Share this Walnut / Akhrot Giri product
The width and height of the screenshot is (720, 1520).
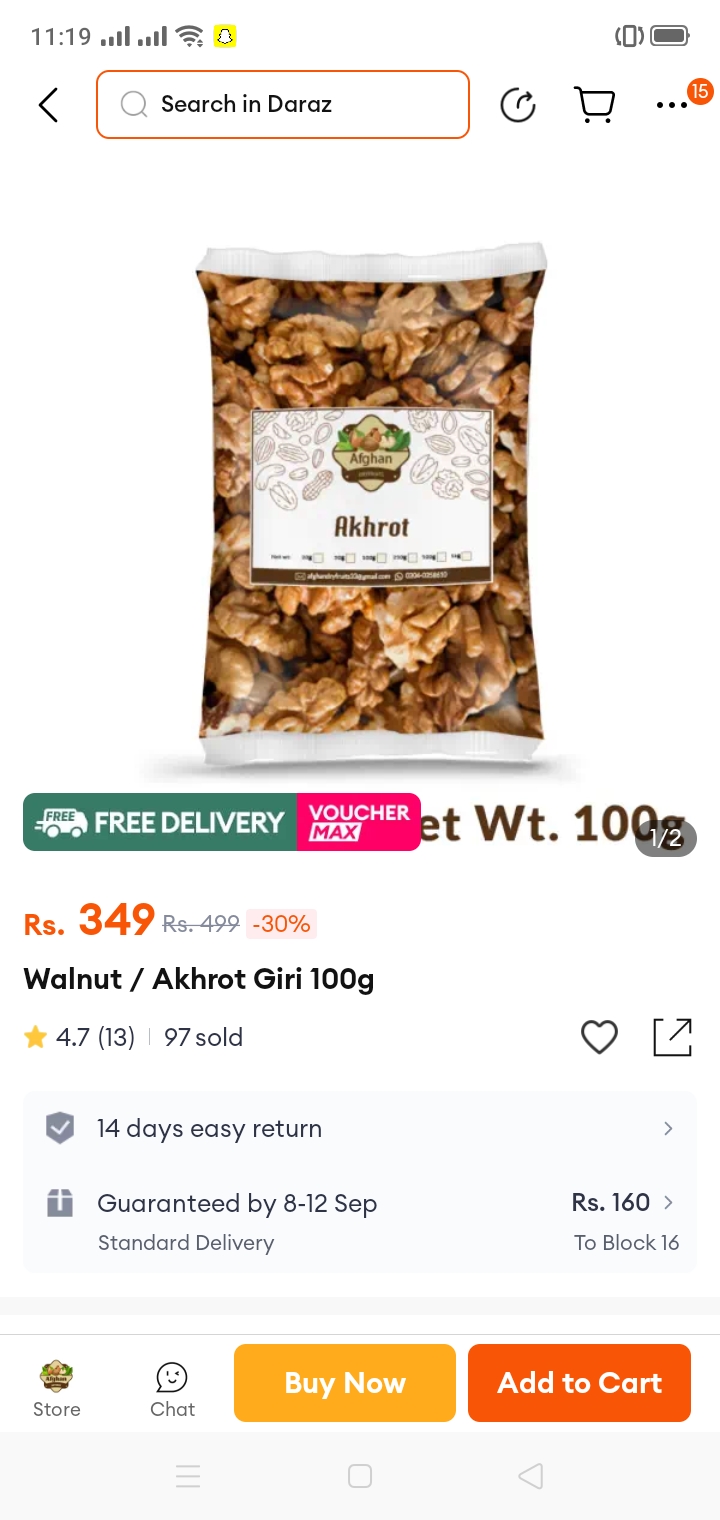672,1037
